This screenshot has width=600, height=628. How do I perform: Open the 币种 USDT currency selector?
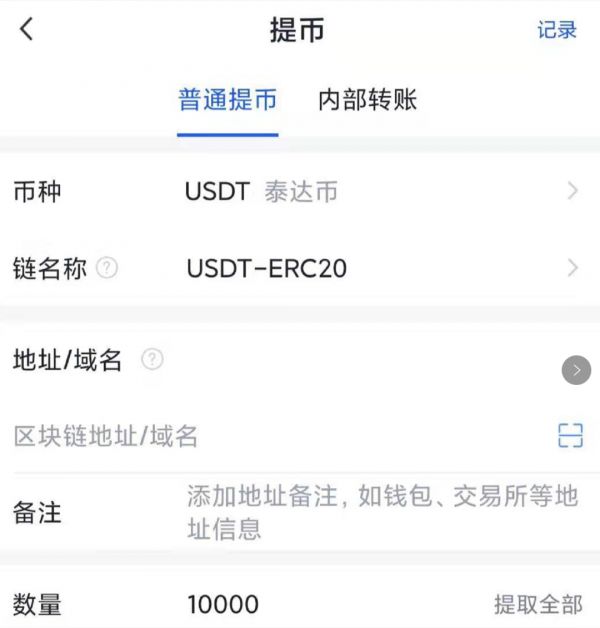click(x=380, y=191)
